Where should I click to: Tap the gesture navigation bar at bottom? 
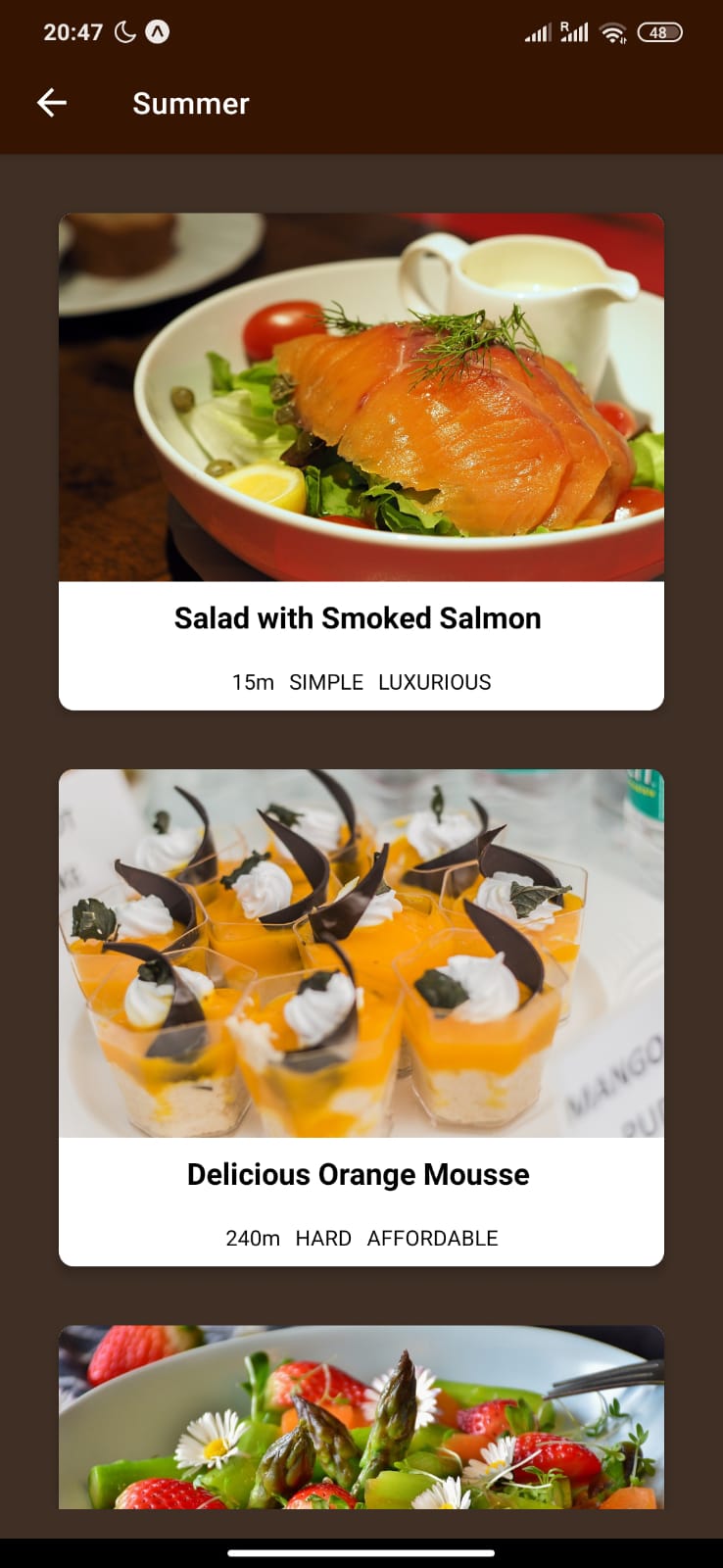(x=361, y=1552)
